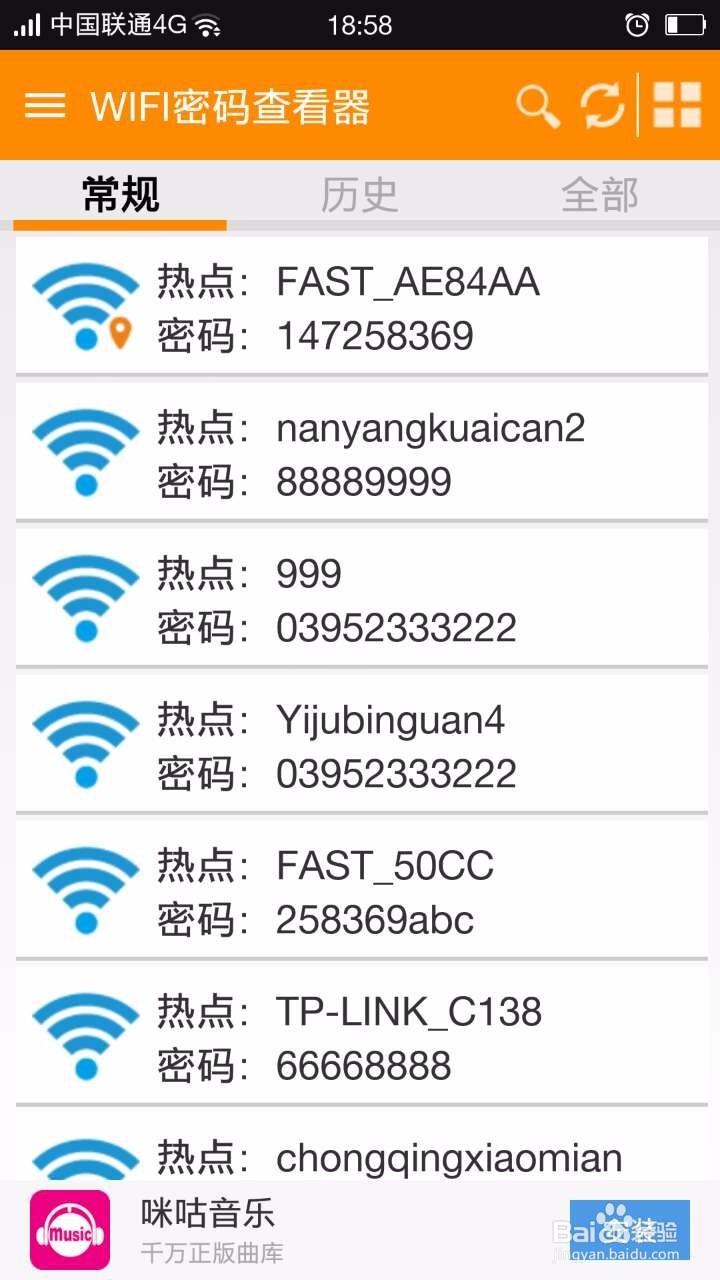Select the 常规 tab

[118, 195]
